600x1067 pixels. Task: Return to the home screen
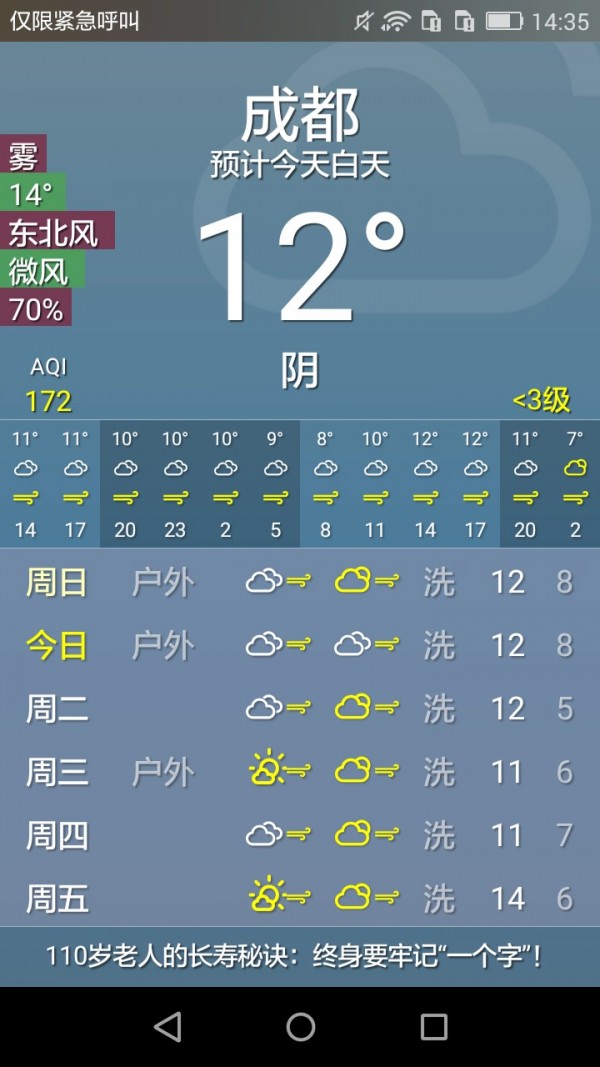pos(300,1026)
